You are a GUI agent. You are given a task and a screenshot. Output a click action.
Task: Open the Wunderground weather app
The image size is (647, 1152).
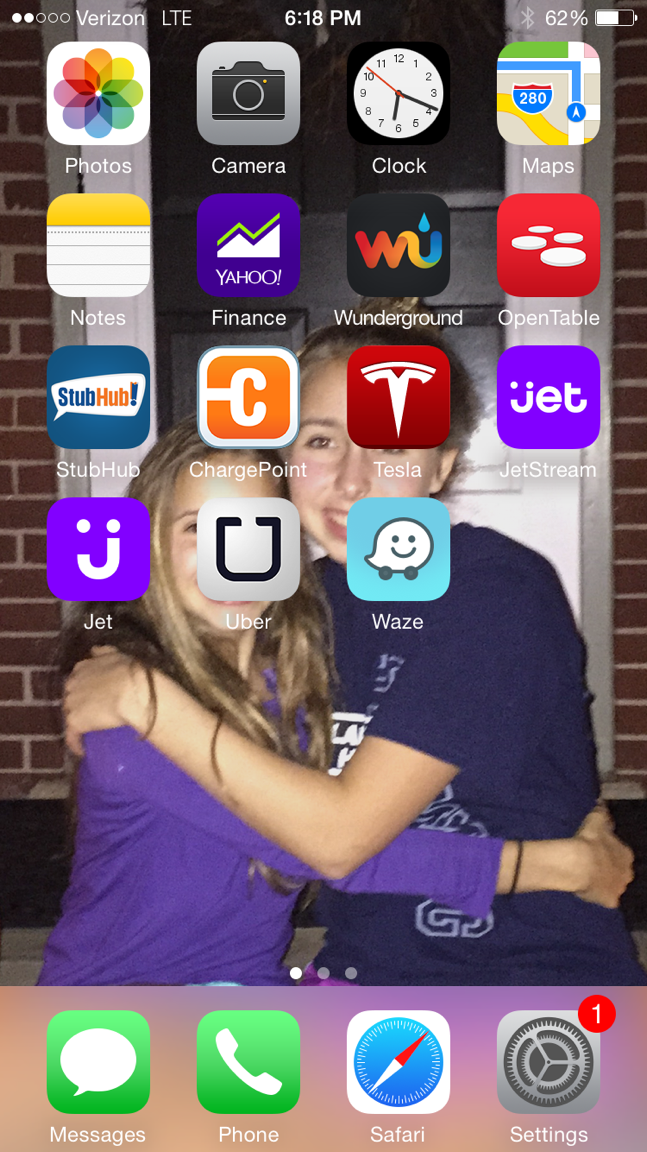click(398, 245)
